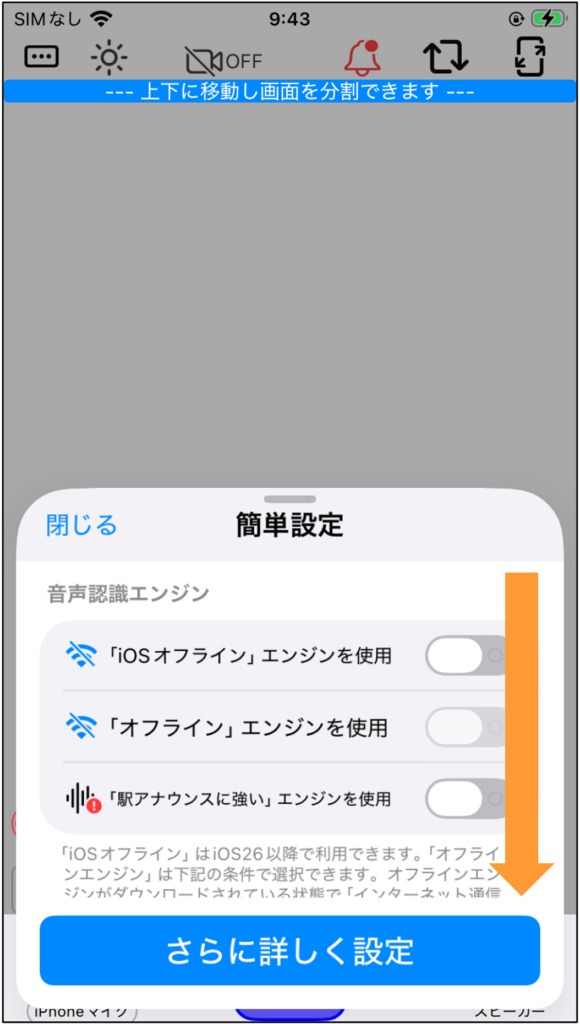Close the 簡単設定 sheet with 閉じる
Image resolution: width=580 pixels, height=1024 pixels.
pos(82,525)
